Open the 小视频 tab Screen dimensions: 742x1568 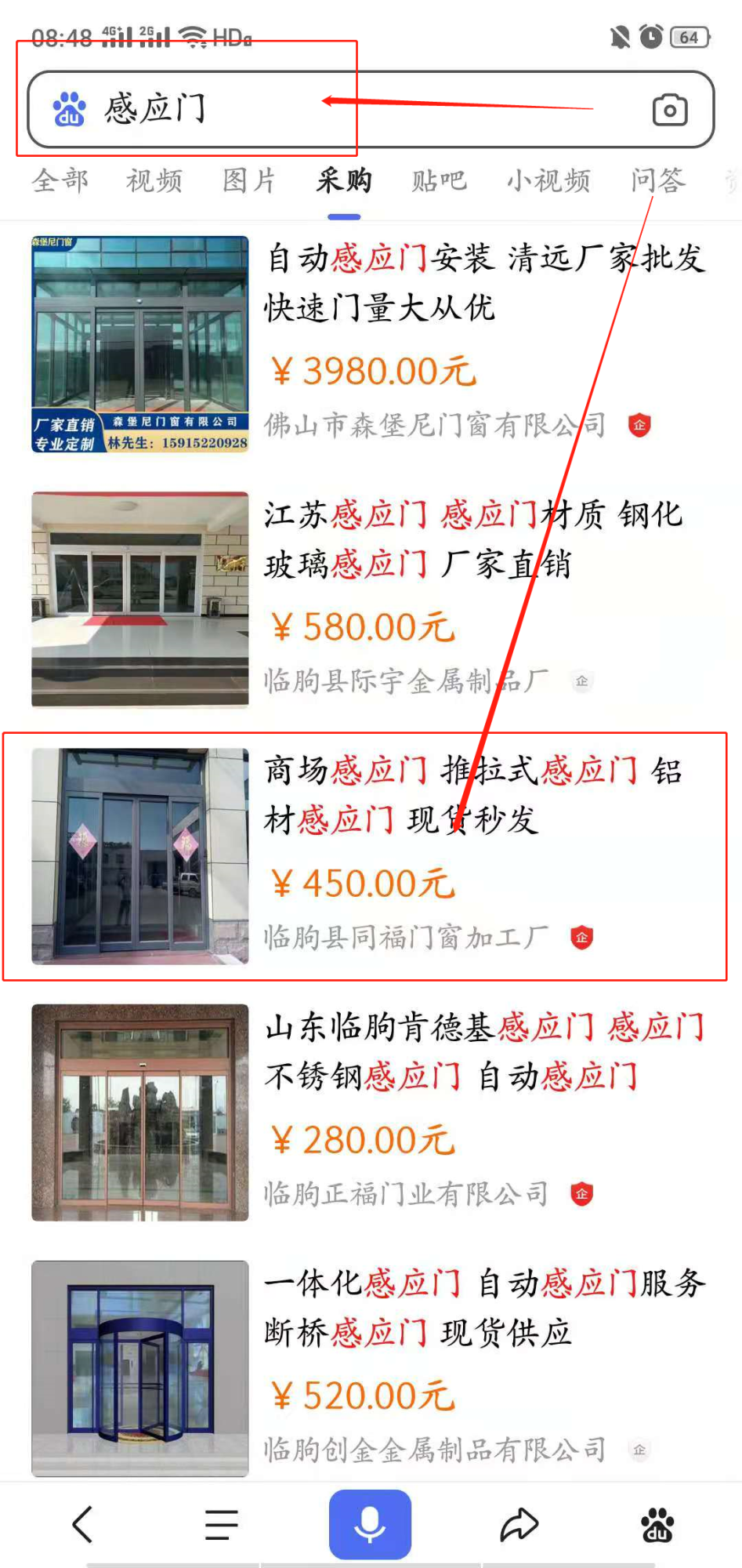548,181
